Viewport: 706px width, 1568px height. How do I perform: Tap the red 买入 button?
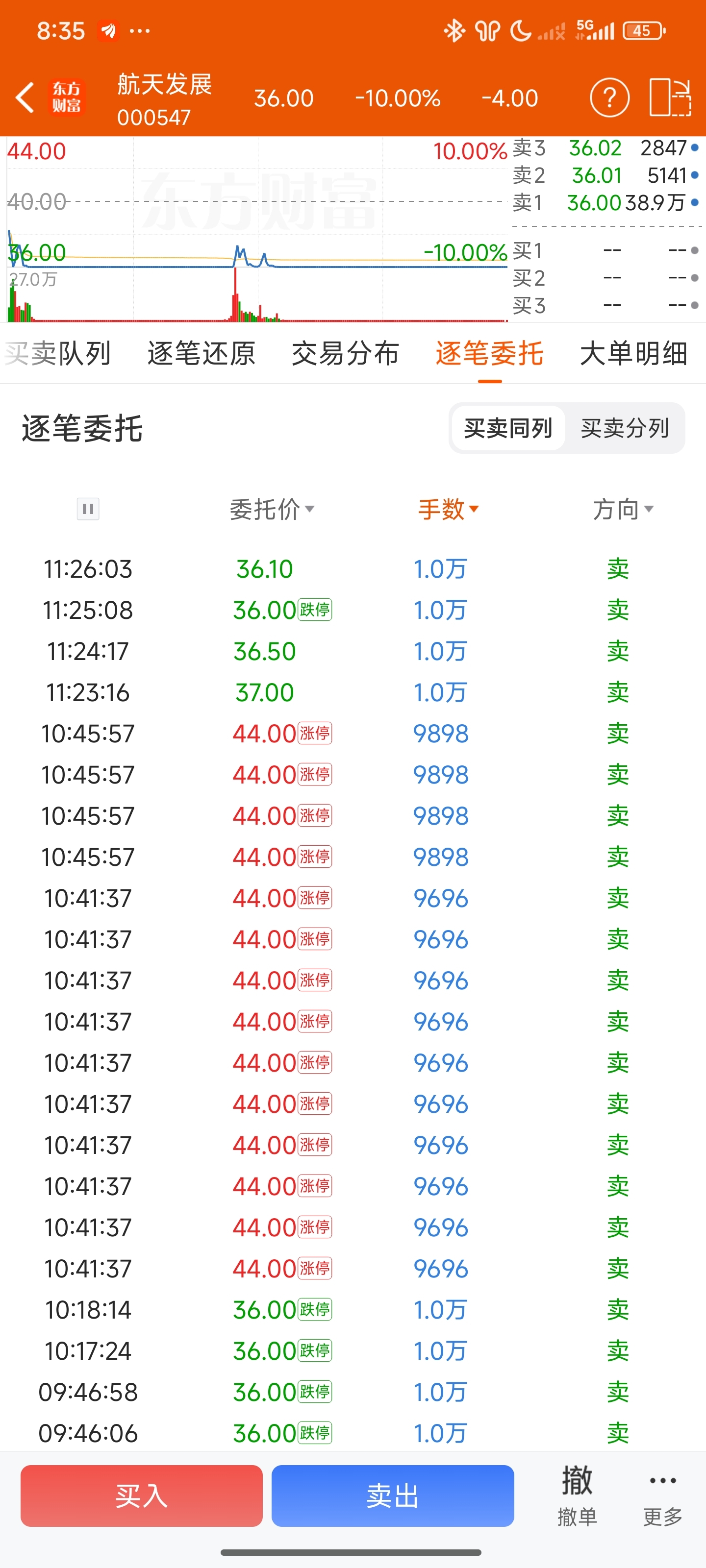[x=142, y=1495]
